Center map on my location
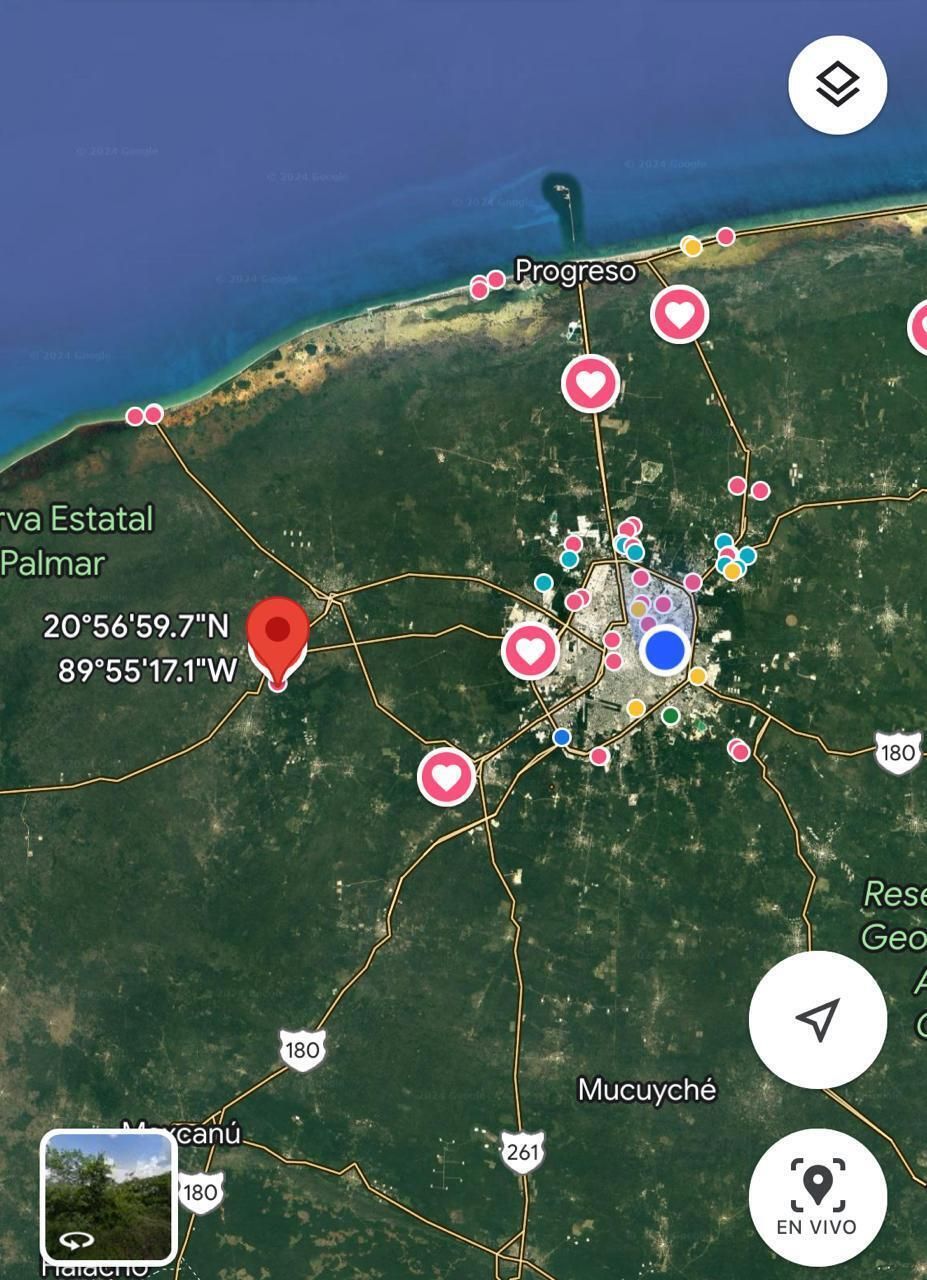The image size is (927, 1280). pos(817,1019)
